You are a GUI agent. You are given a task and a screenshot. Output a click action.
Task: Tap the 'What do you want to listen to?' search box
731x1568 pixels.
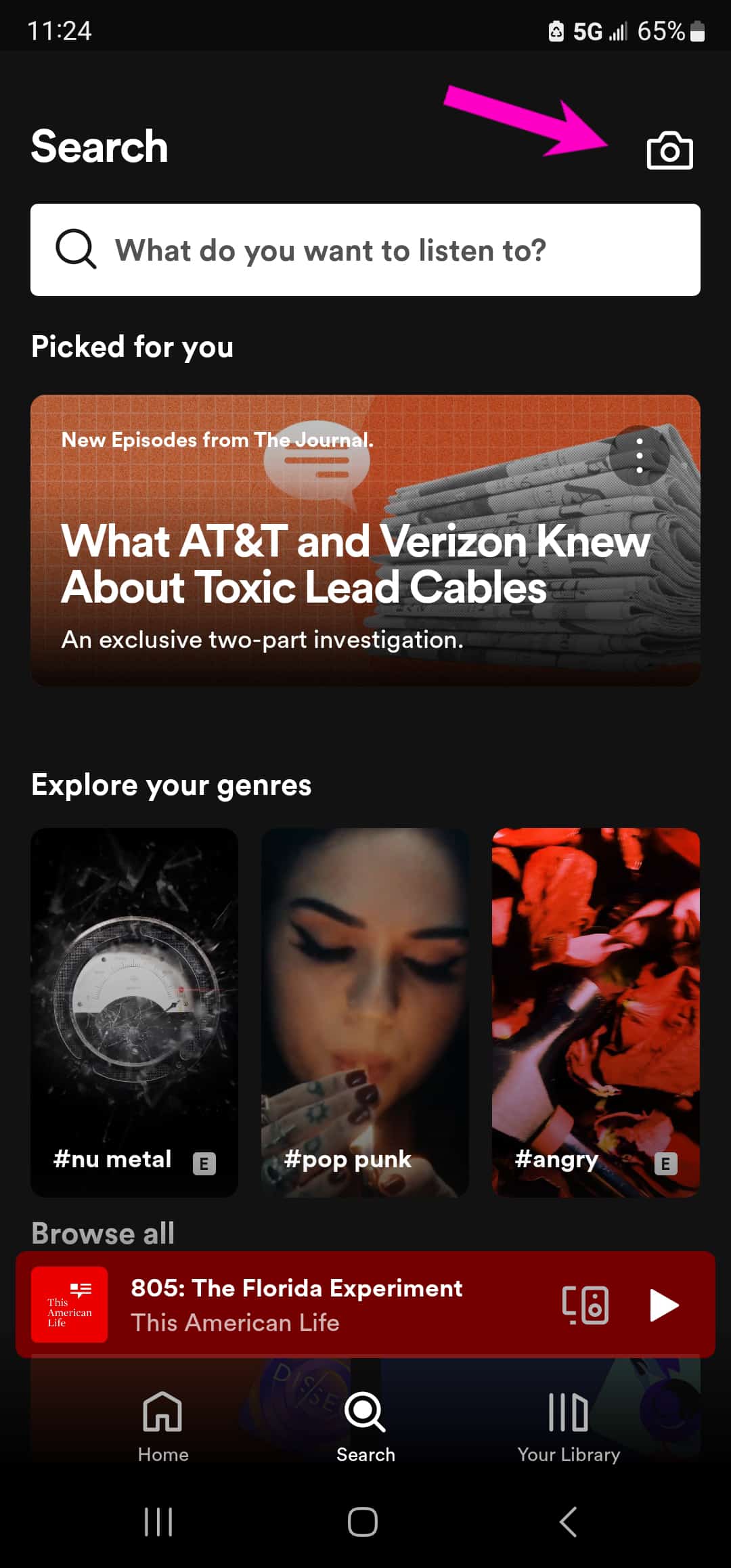[365, 250]
